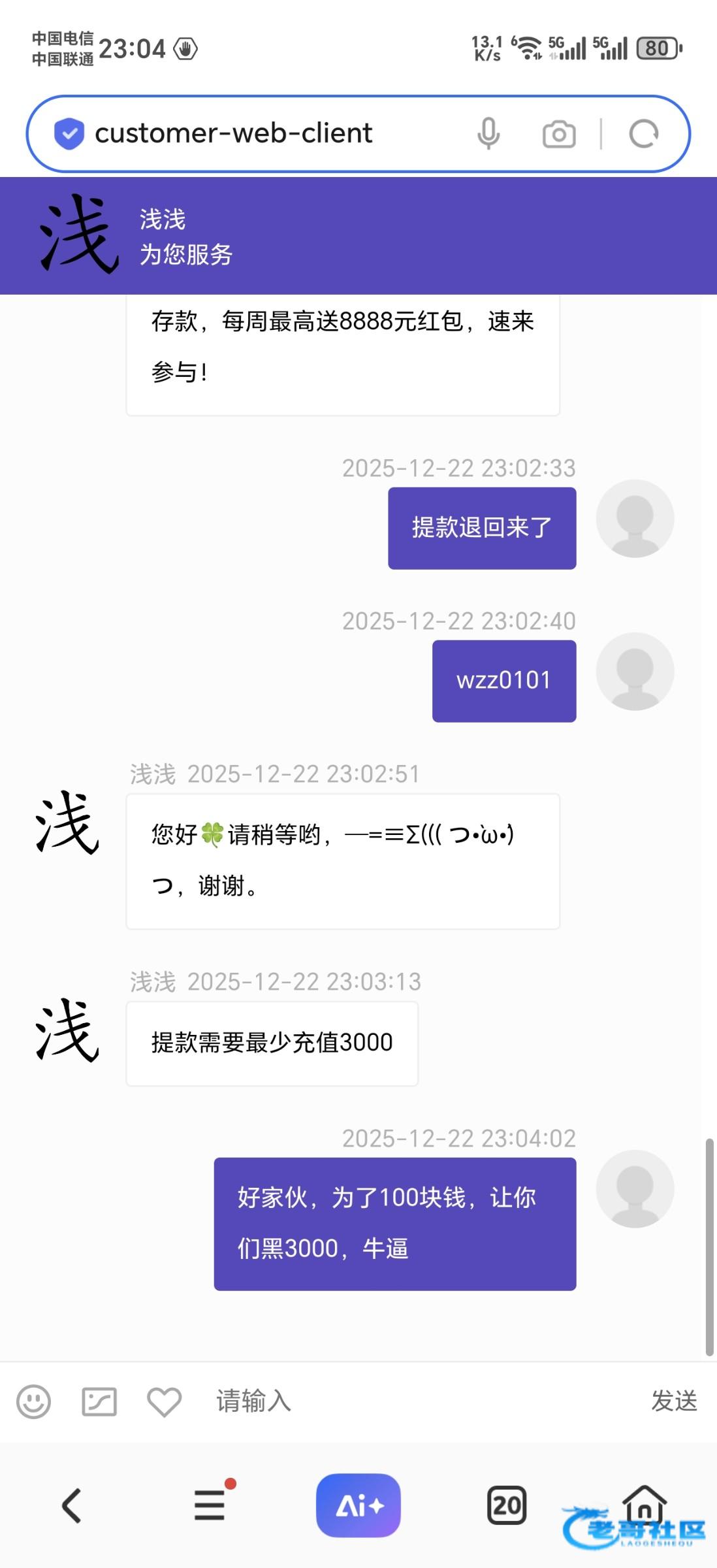Screen dimensions: 717x1568
Task: Open the emoji picker in the chat
Action: pyautogui.click(x=33, y=1401)
